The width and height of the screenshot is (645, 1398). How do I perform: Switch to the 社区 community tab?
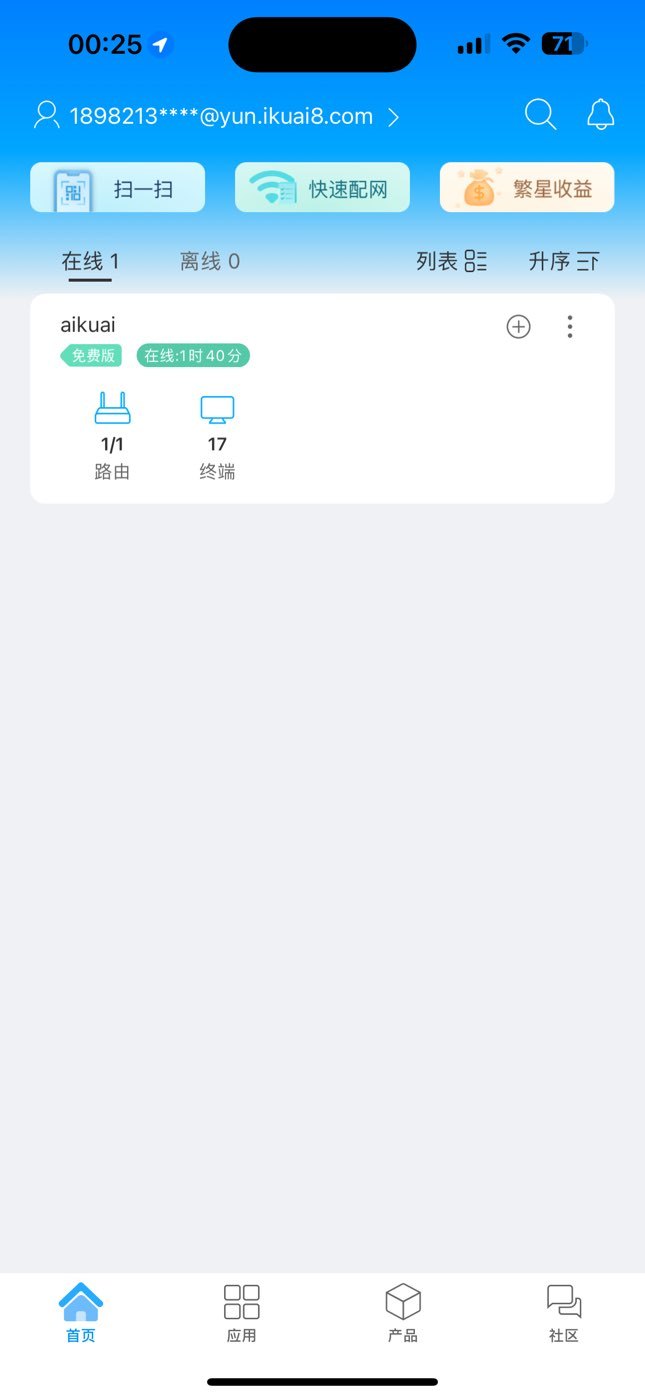click(564, 1313)
